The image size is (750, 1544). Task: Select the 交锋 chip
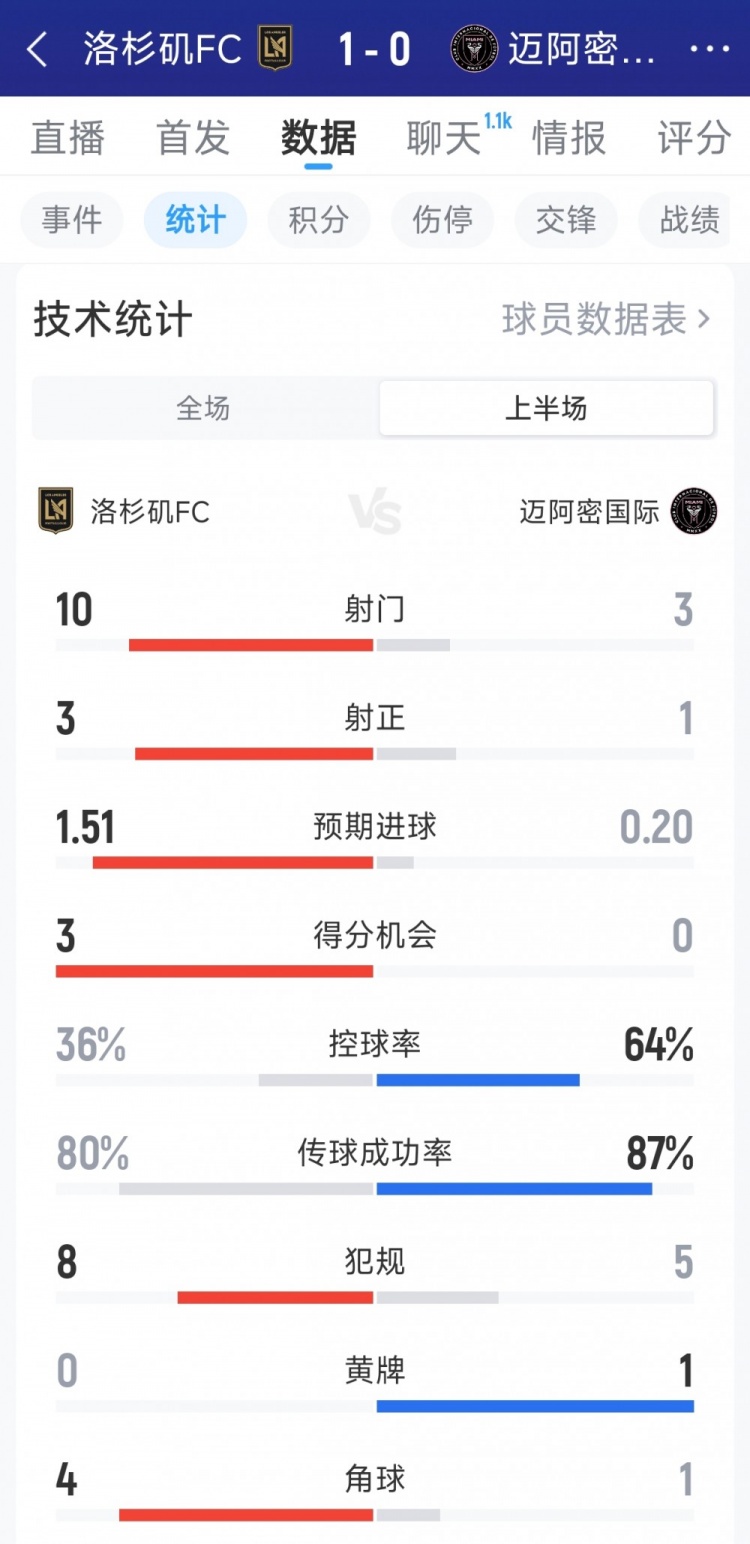point(566,220)
